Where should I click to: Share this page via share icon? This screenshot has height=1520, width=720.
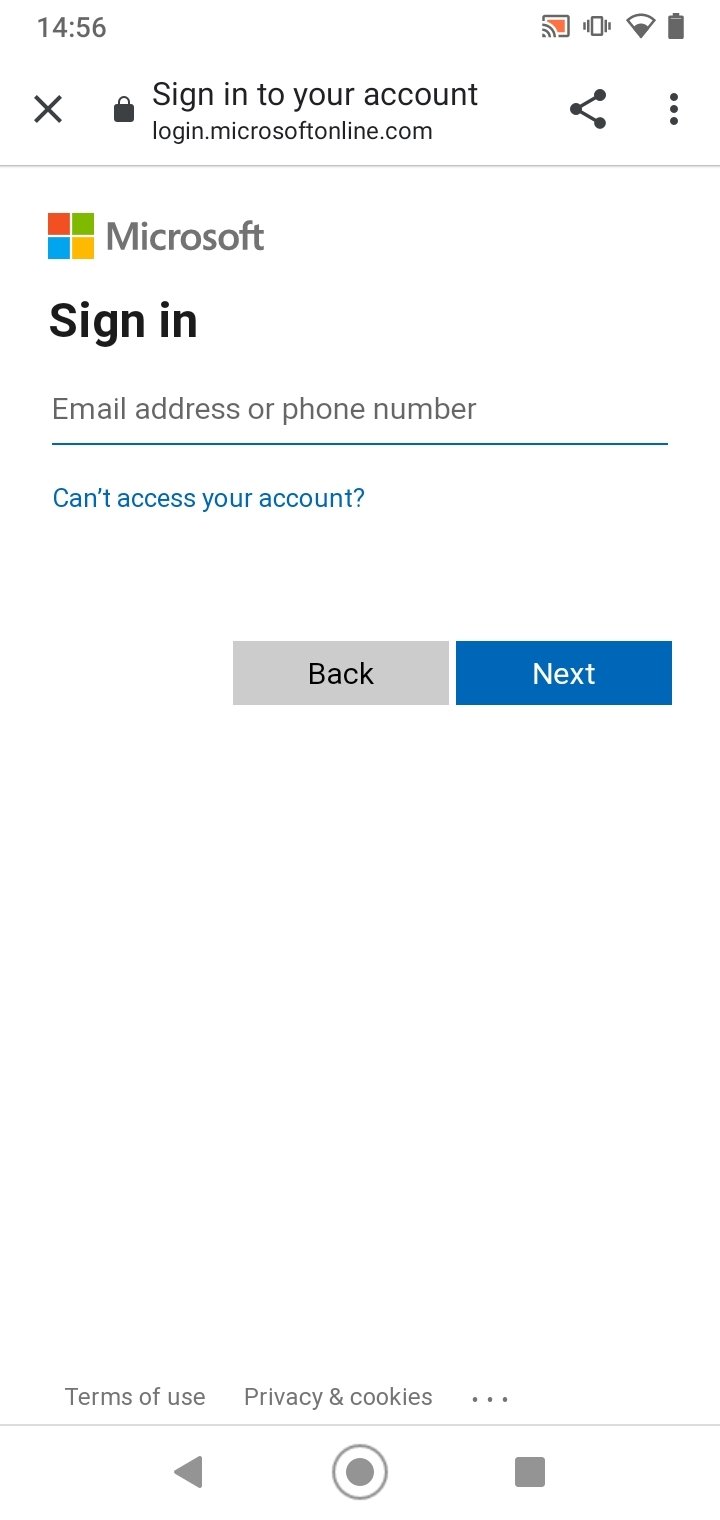click(588, 109)
